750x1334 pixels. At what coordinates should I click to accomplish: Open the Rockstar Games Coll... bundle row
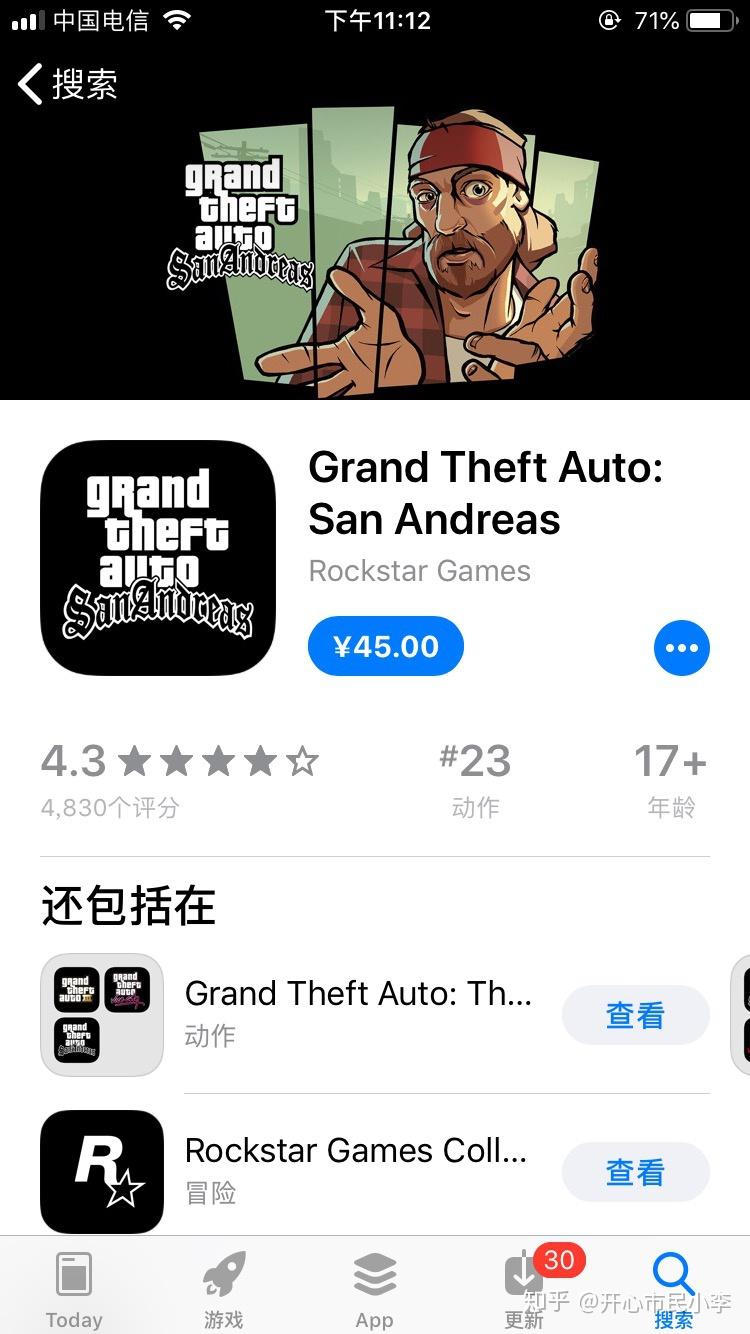(356, 1170)
